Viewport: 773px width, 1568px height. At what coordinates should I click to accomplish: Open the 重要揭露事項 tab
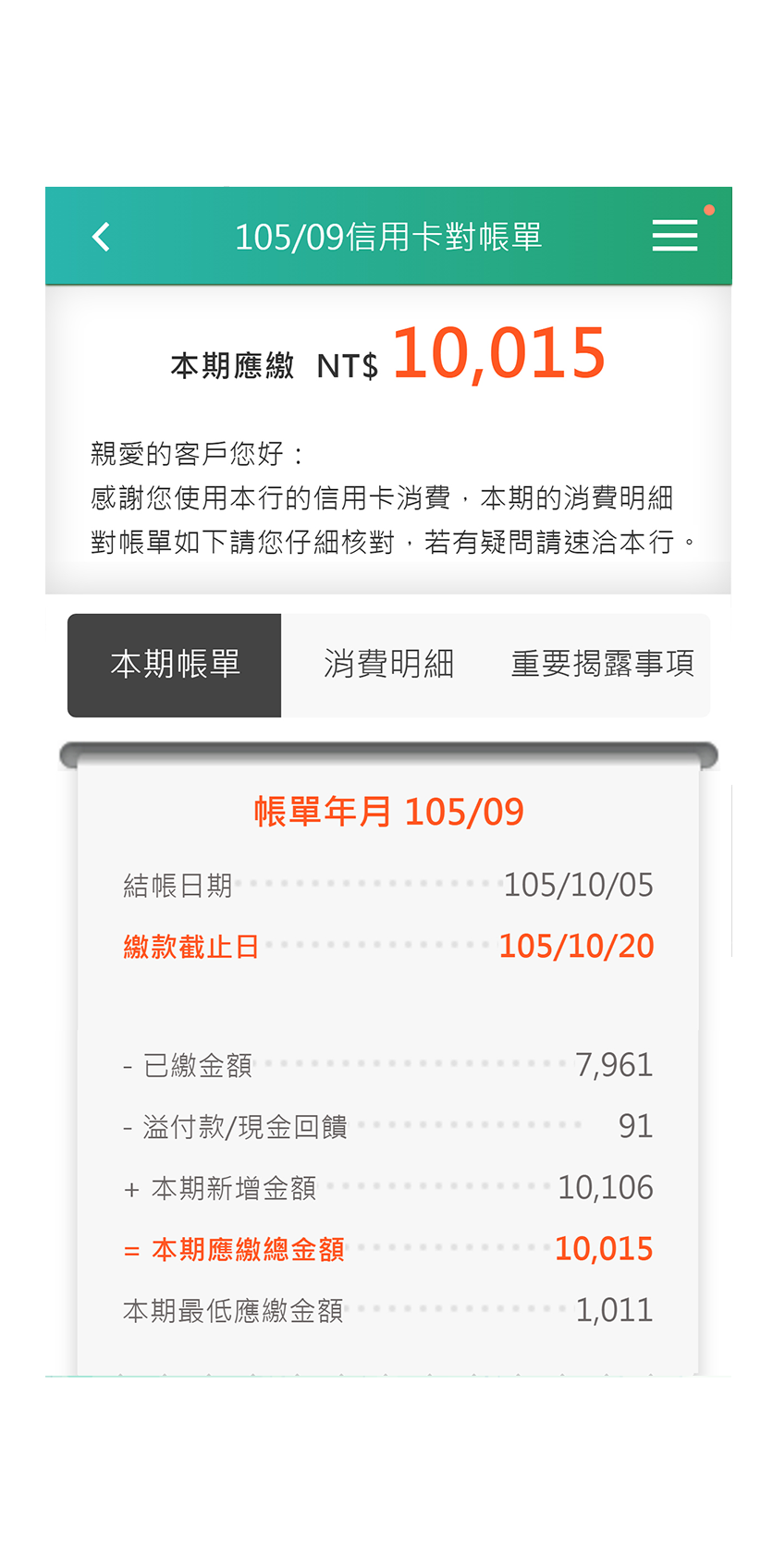(602, 665)
